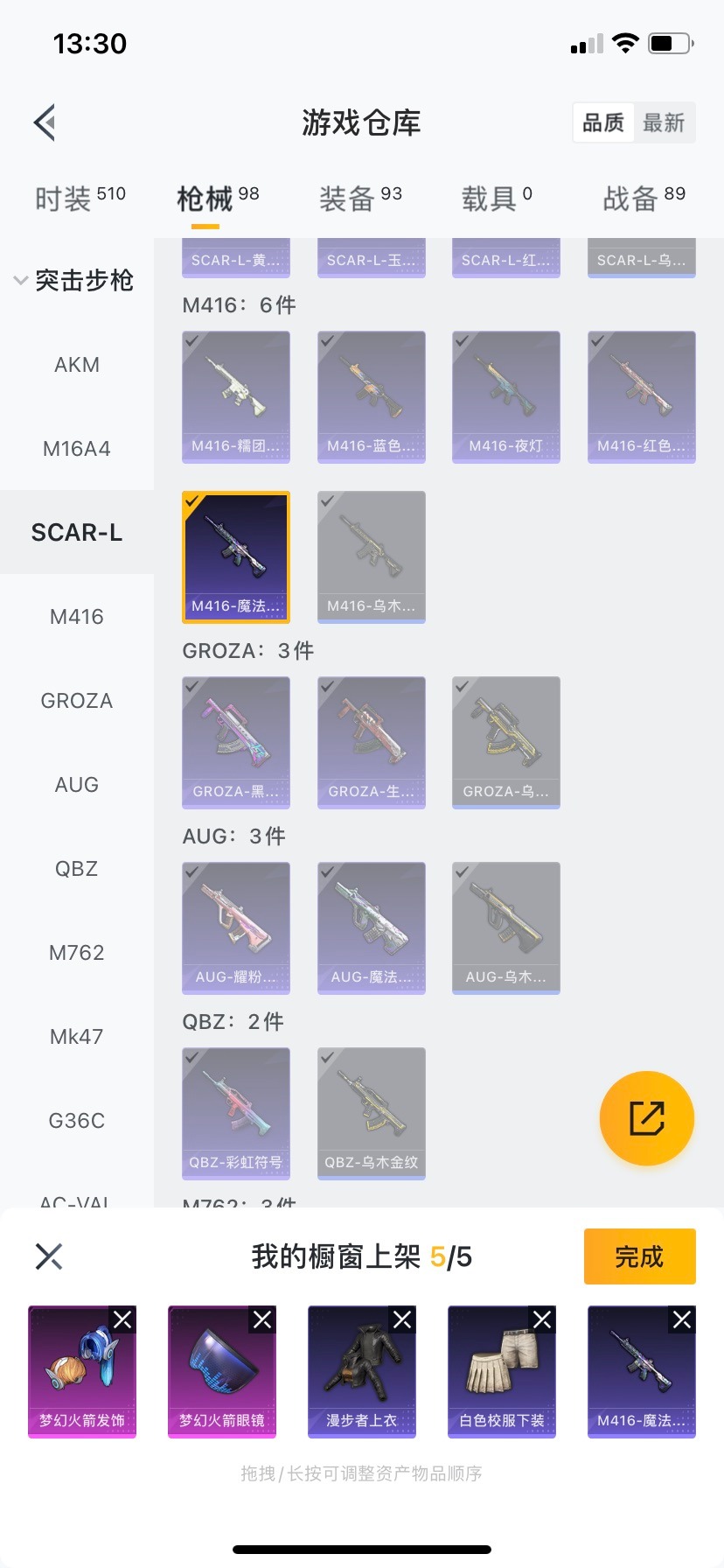Image resolution: width=724 pixels, height=1568 pixels.
Task: Switch to the 载具 tab
Action: click(496, 199)
